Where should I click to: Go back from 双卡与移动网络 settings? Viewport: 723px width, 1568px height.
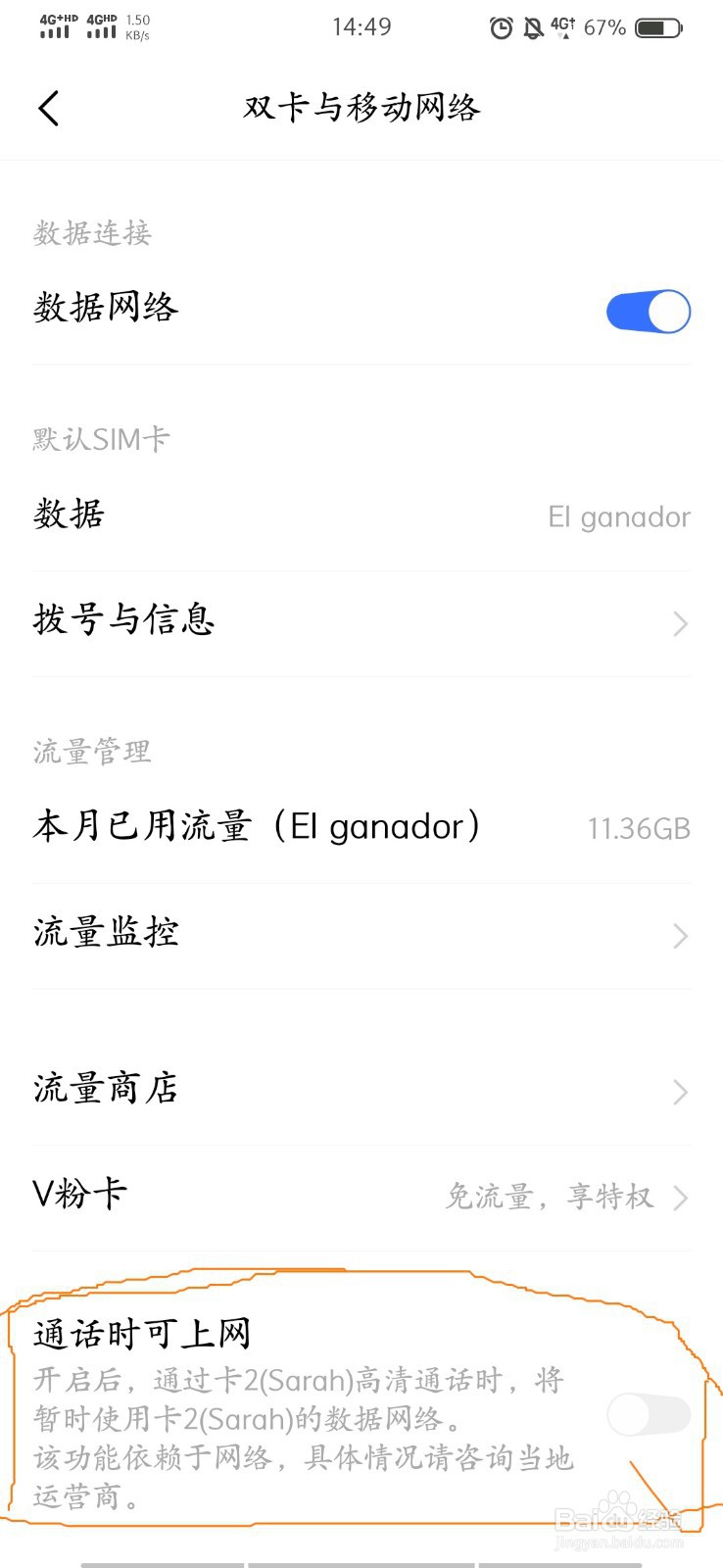[x=49, y=108]
